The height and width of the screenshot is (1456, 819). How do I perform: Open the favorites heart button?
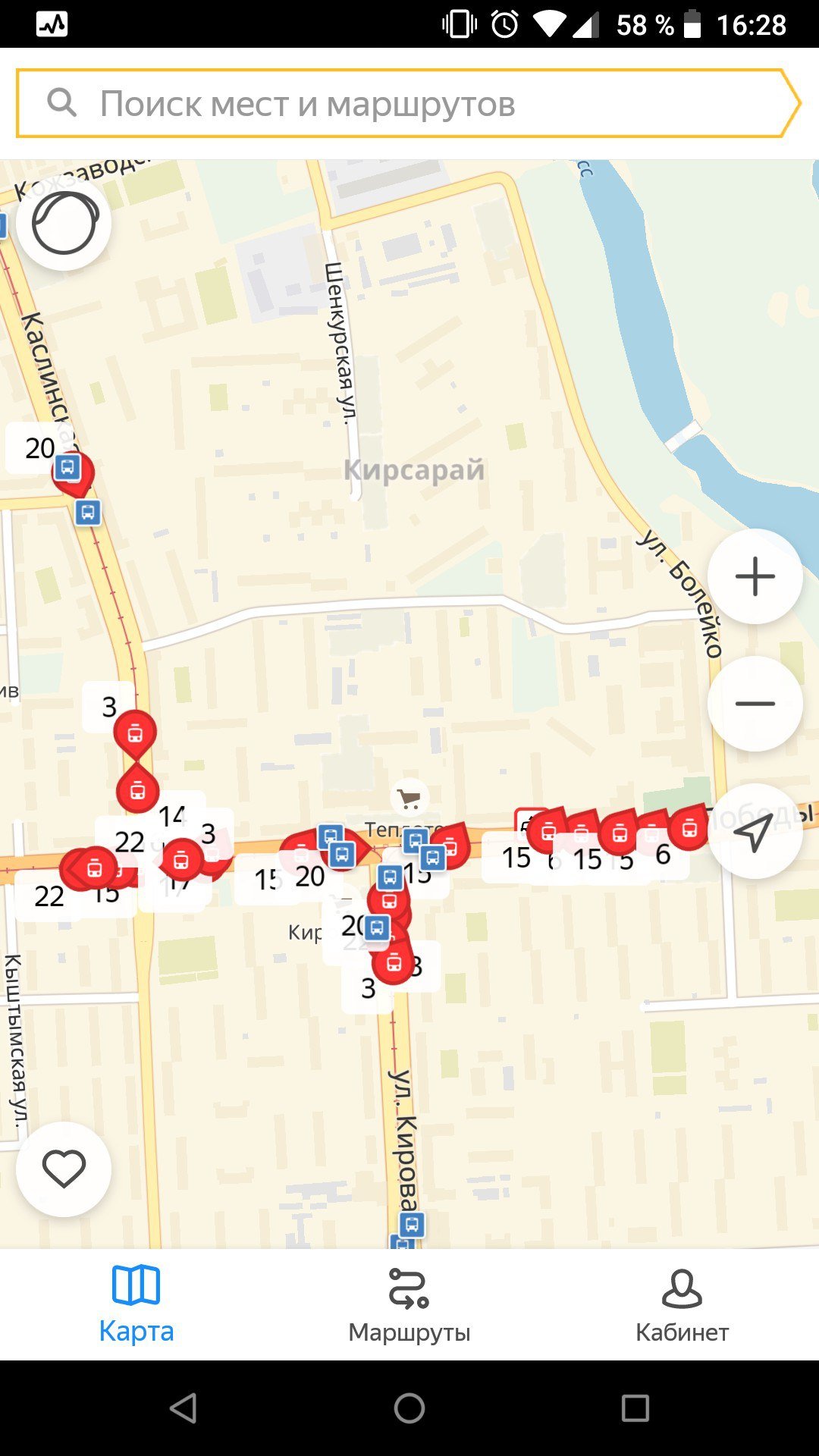[x=64, y=1169]
